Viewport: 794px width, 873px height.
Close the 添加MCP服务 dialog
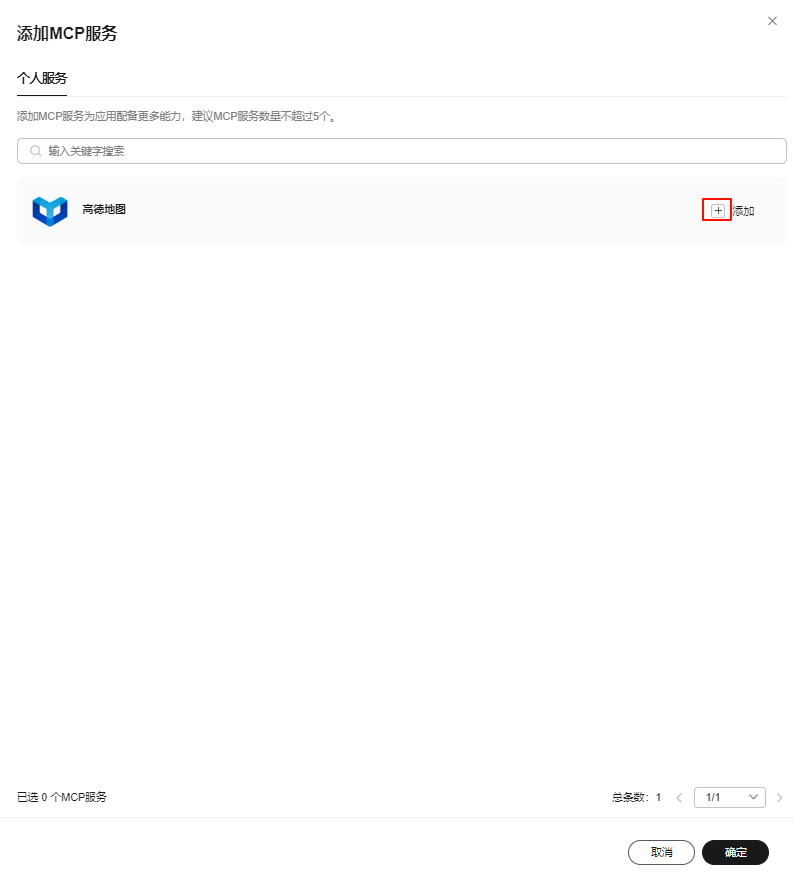pos(772,21)
